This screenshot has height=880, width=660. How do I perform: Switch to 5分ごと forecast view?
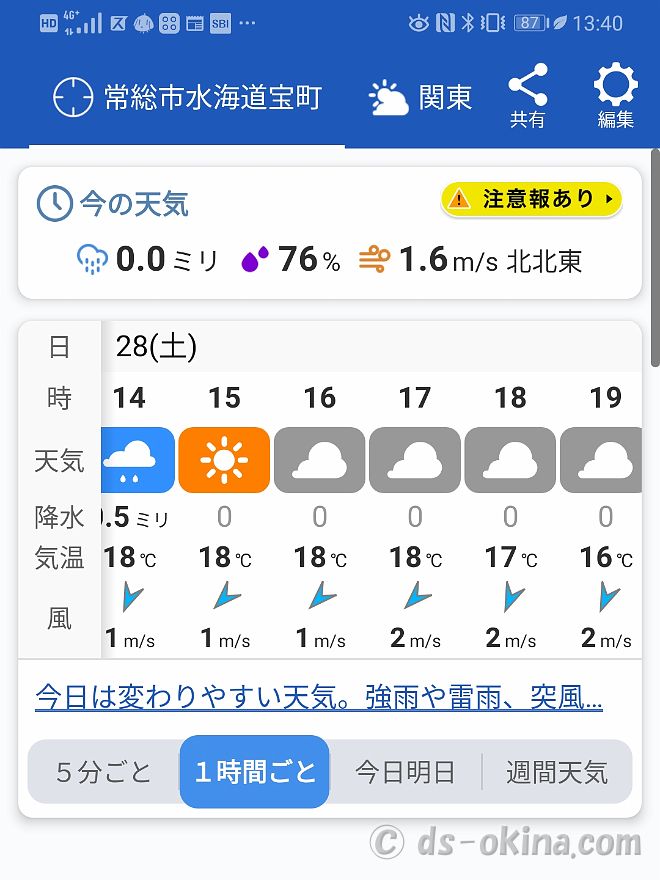[x=104, y=772]
